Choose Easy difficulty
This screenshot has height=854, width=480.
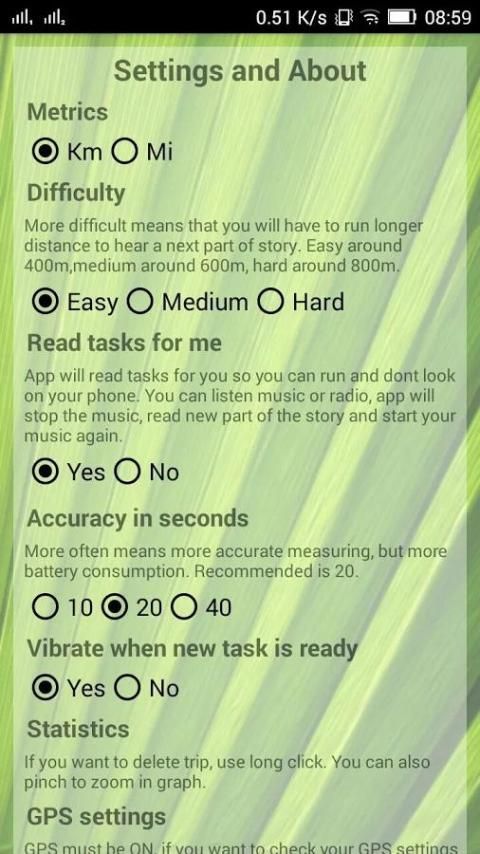click(74, 302)
